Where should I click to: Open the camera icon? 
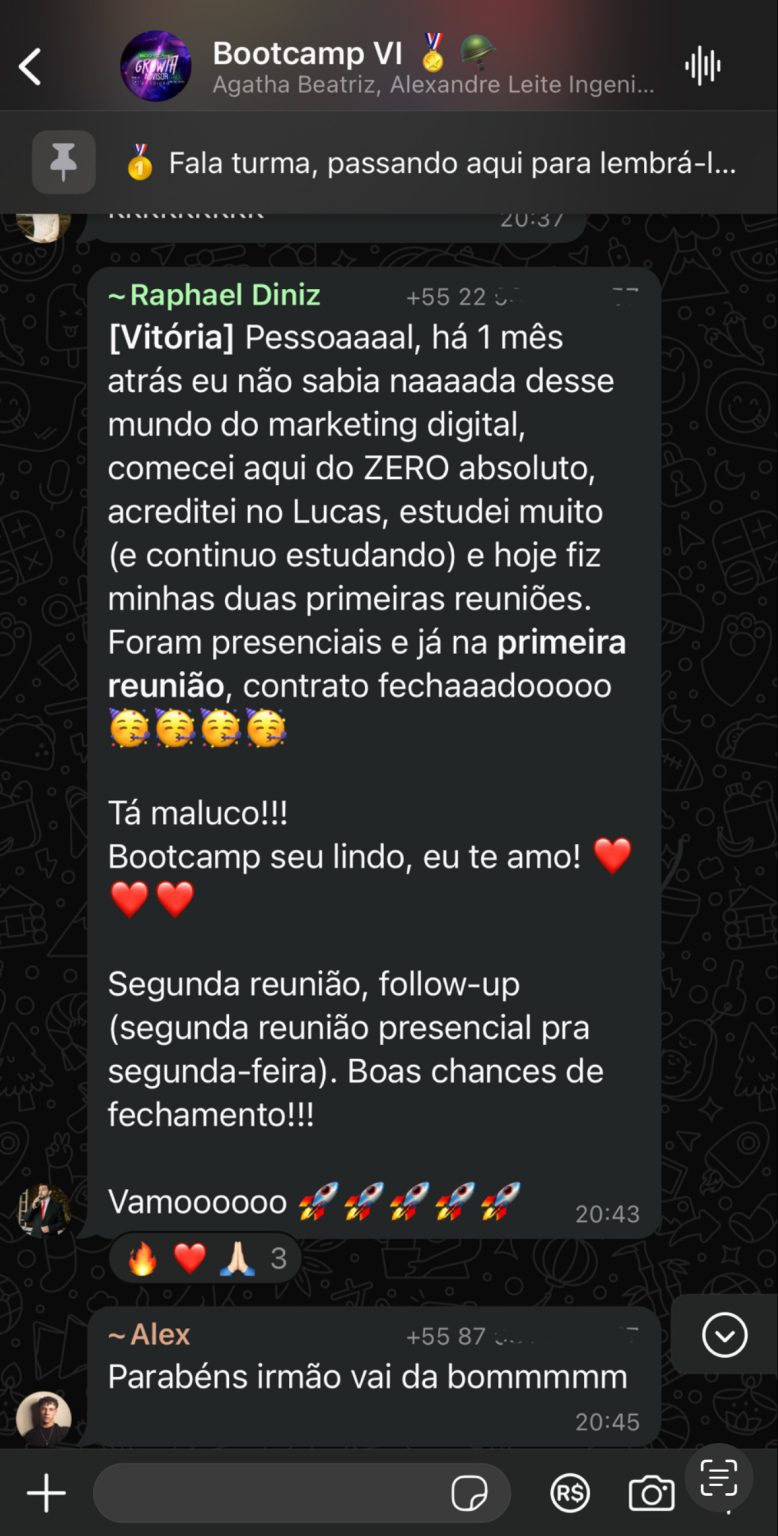[650, 1492]
